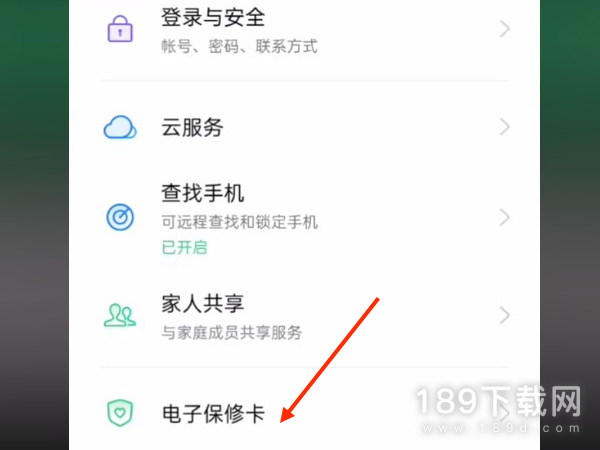Open 查找手机 settings

300,217
